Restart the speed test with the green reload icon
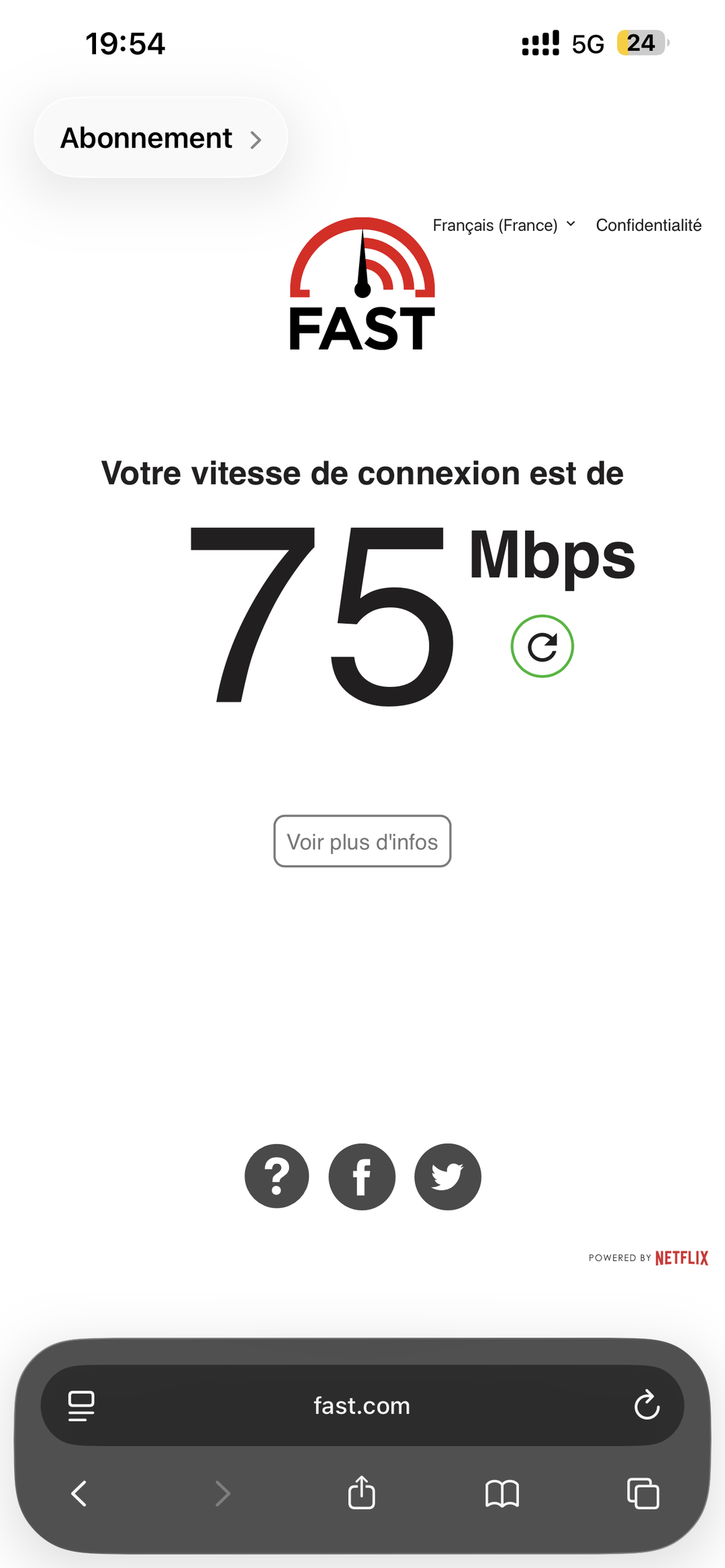Viewport: 725px width, 1568px height. [x=542, y=646]
